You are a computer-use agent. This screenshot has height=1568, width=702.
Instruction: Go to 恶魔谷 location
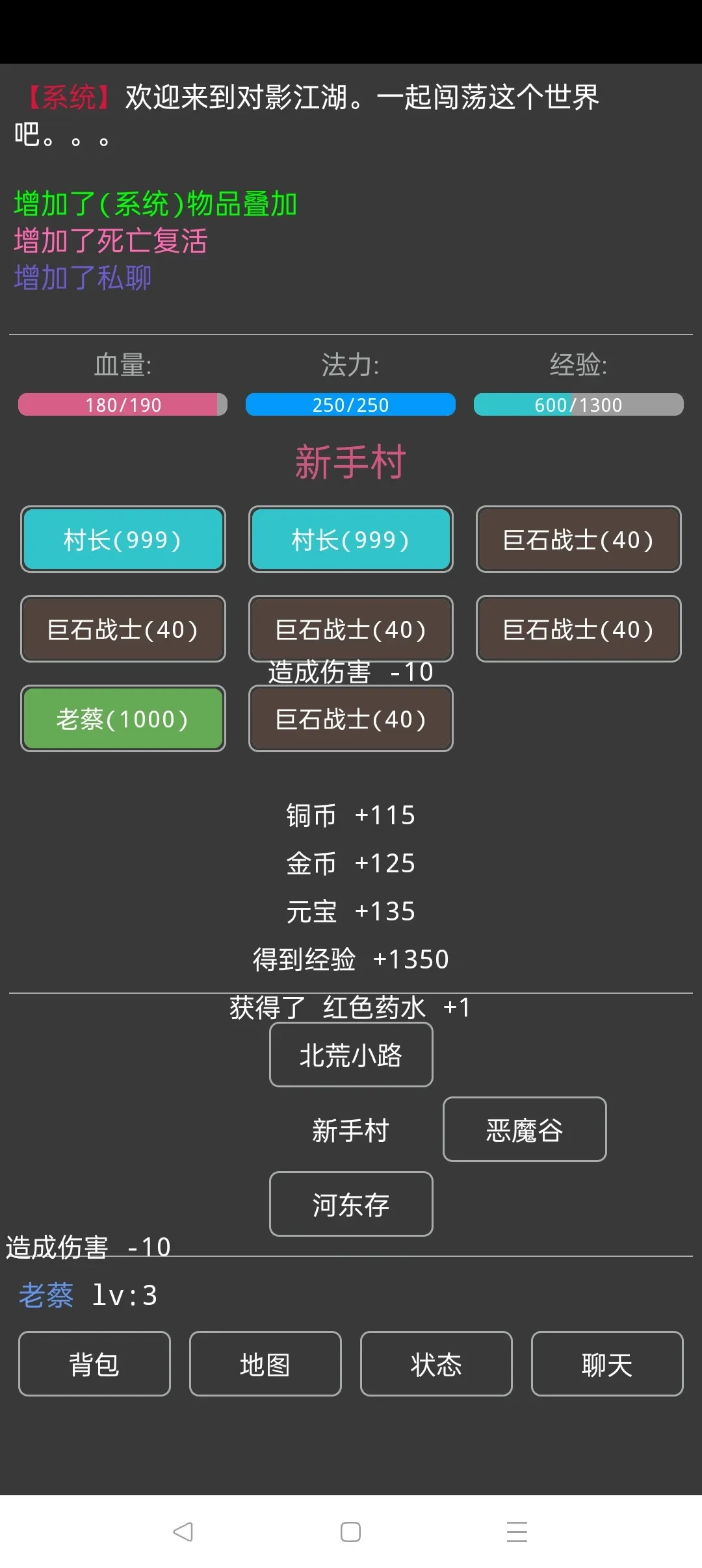(525, 1130)
